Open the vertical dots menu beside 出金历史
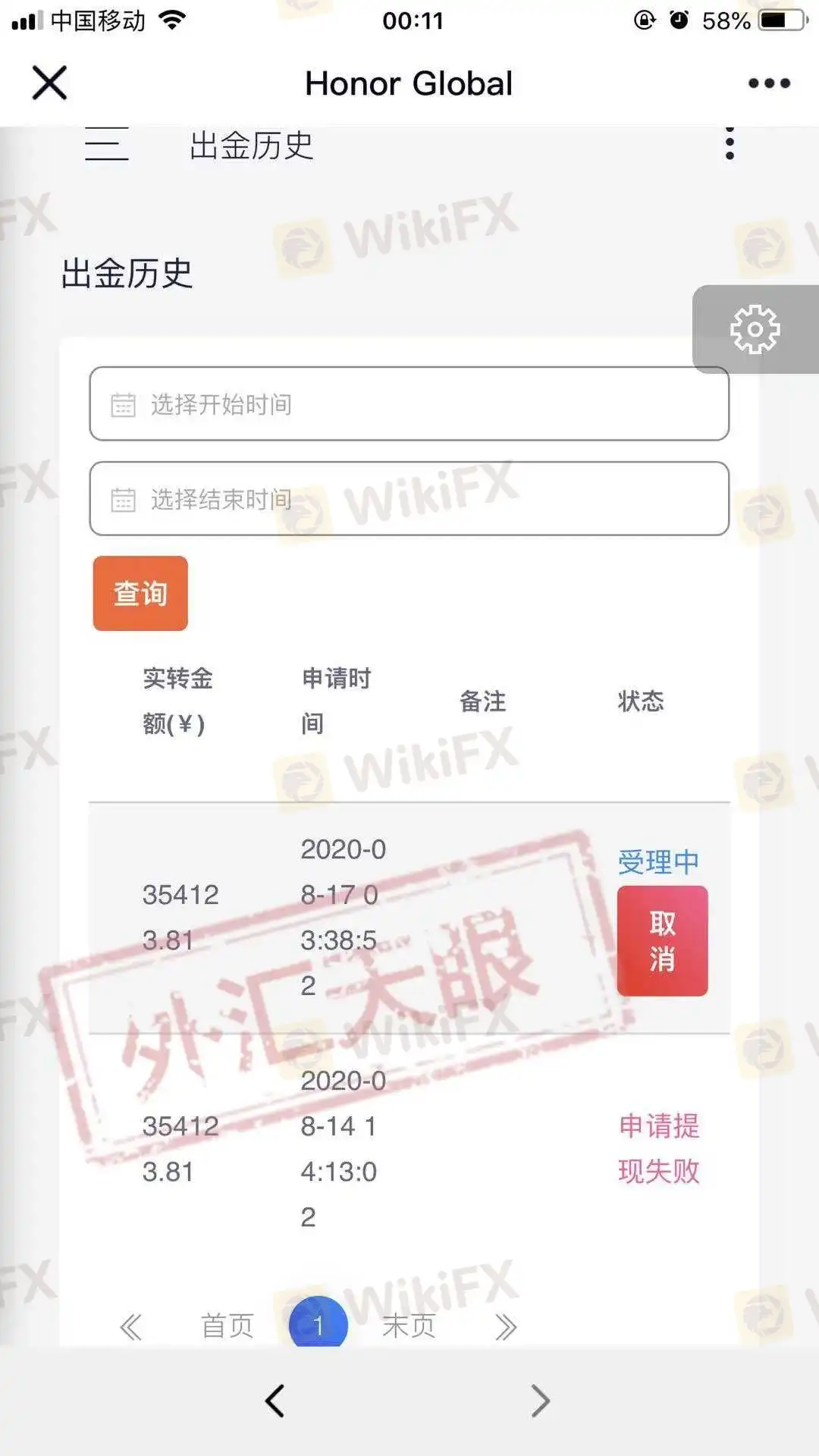 tap(730, 143)
